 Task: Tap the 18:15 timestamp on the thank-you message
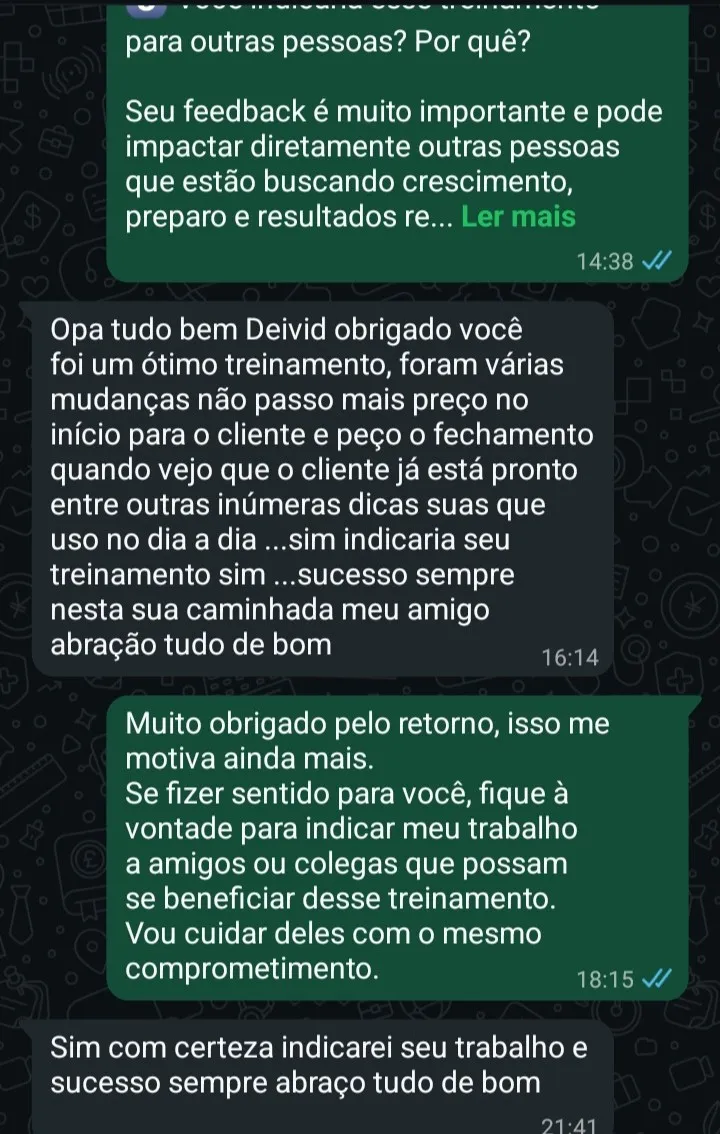click(608, 979)
